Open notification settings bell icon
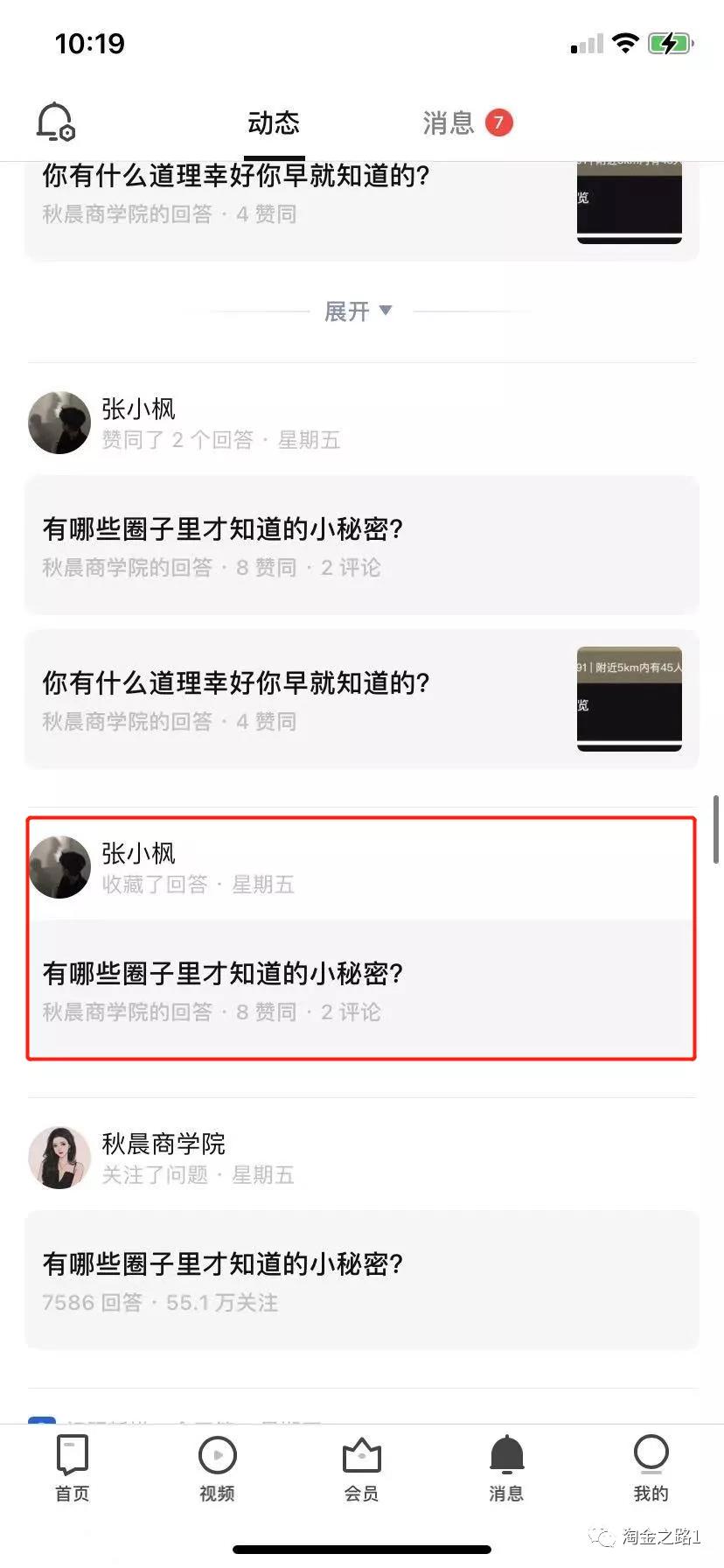 (x=55, y=122)
